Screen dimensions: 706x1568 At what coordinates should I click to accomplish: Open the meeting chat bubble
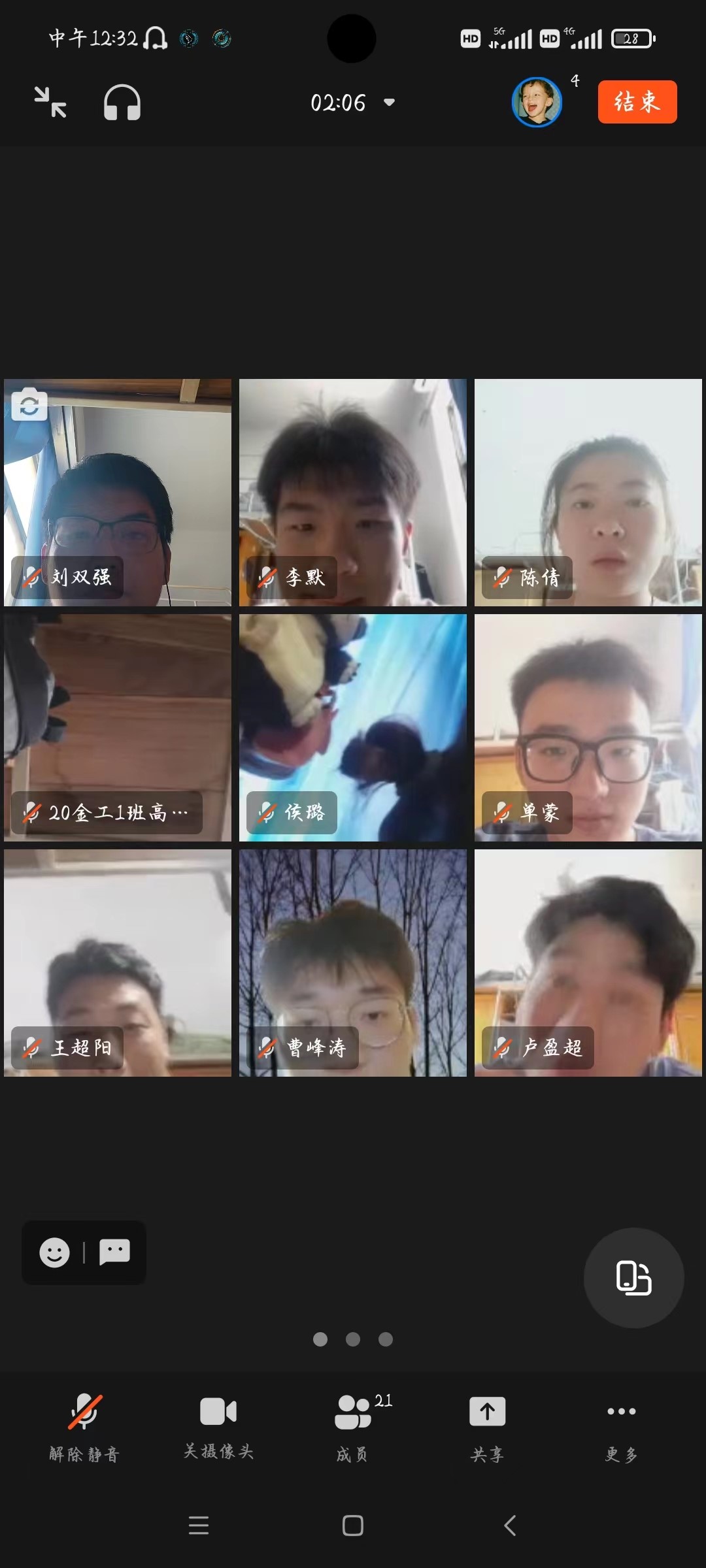(114, 1252)
